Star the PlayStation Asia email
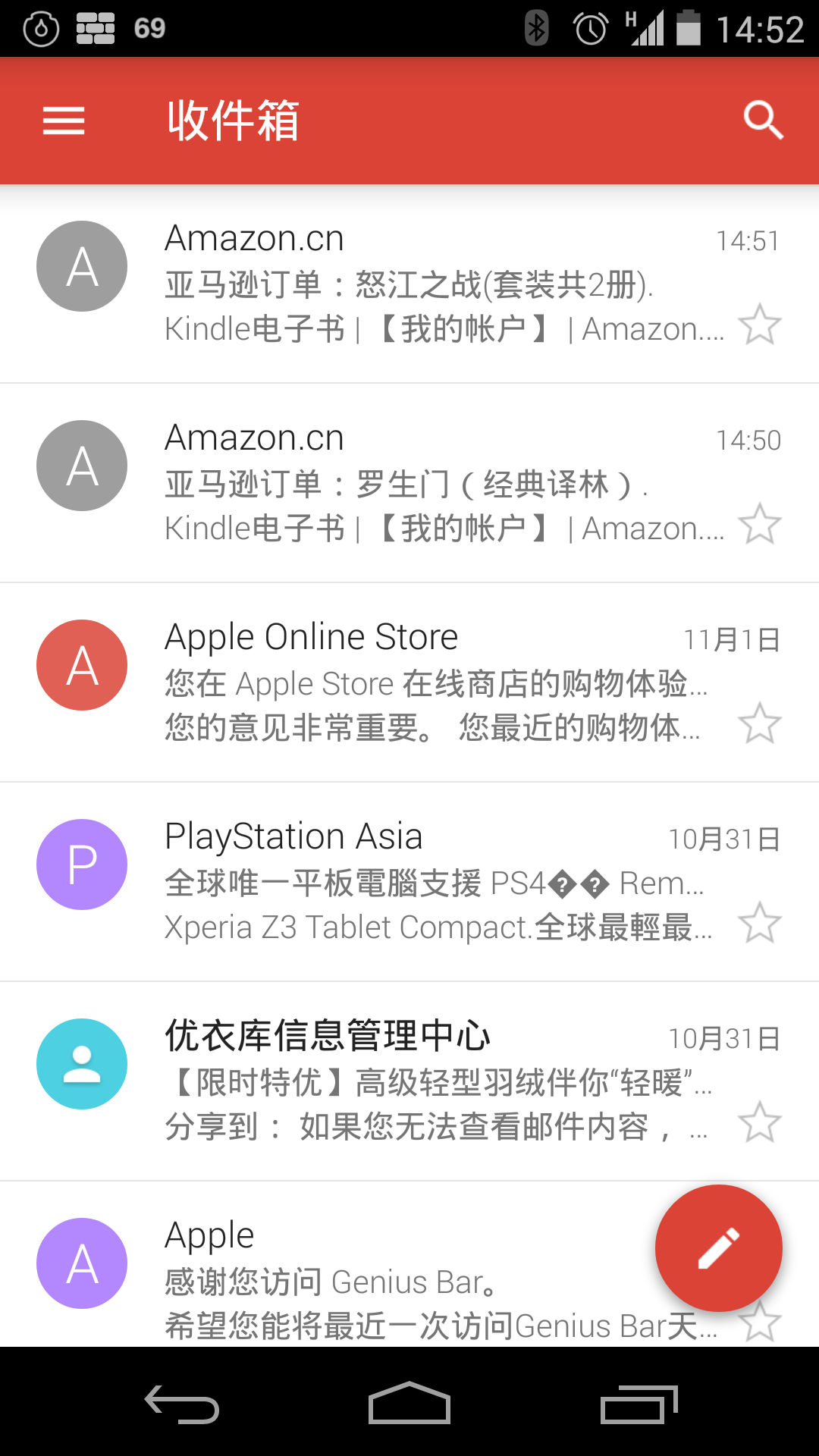This screenshot has width=819, height=1456. (x=760, y=924)
